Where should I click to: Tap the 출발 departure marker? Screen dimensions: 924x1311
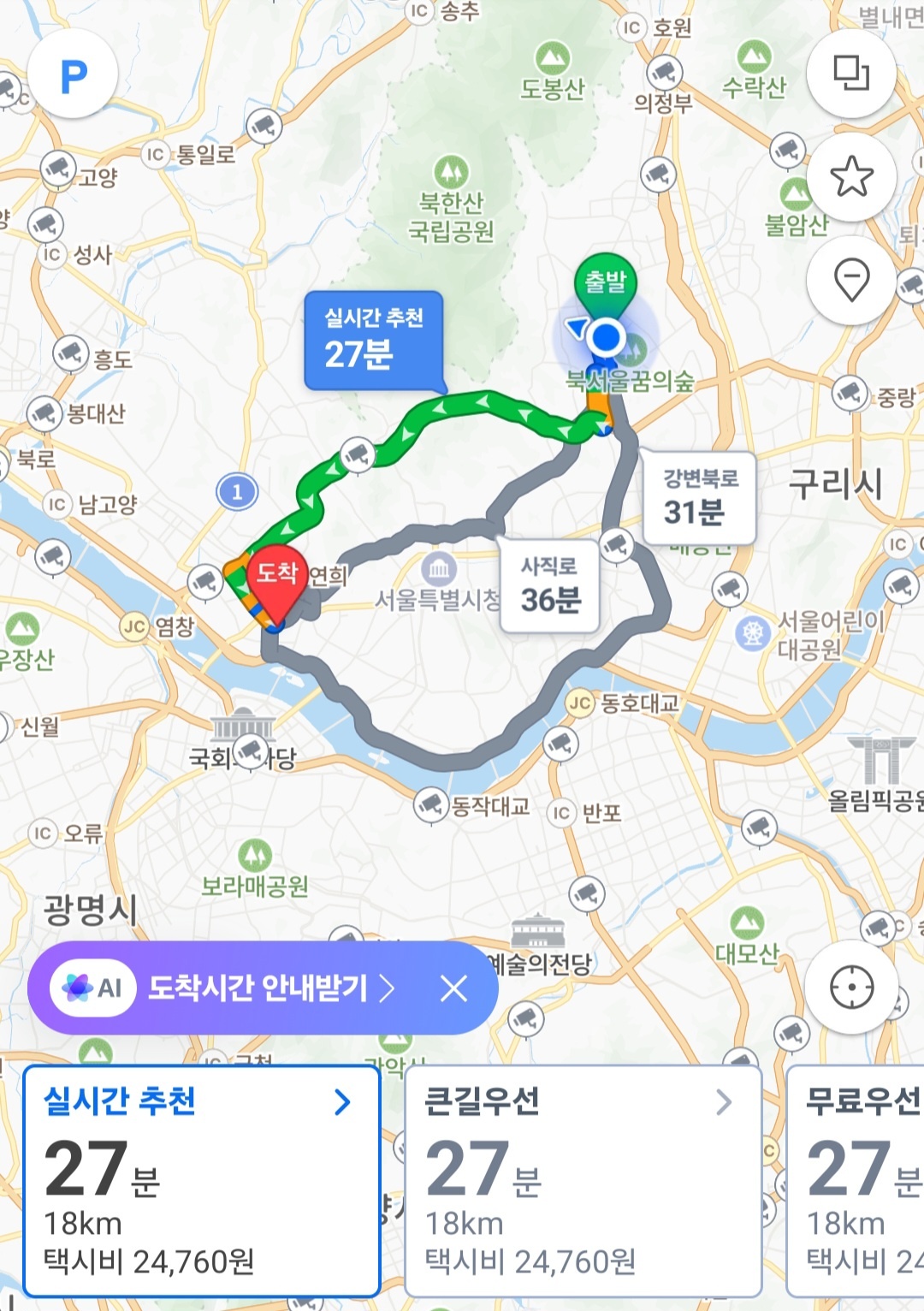tap(606, 283)
